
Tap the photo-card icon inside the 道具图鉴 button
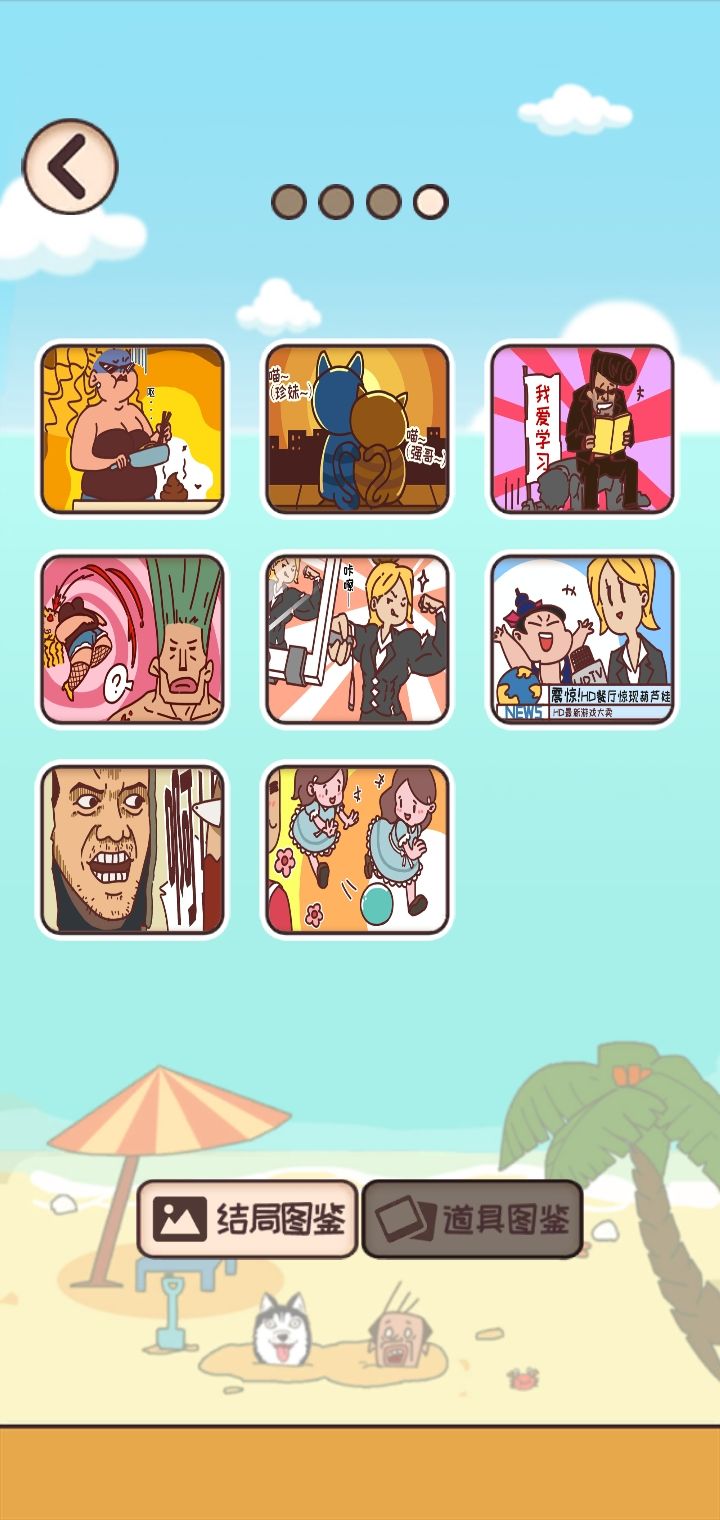click(404, 1217)
